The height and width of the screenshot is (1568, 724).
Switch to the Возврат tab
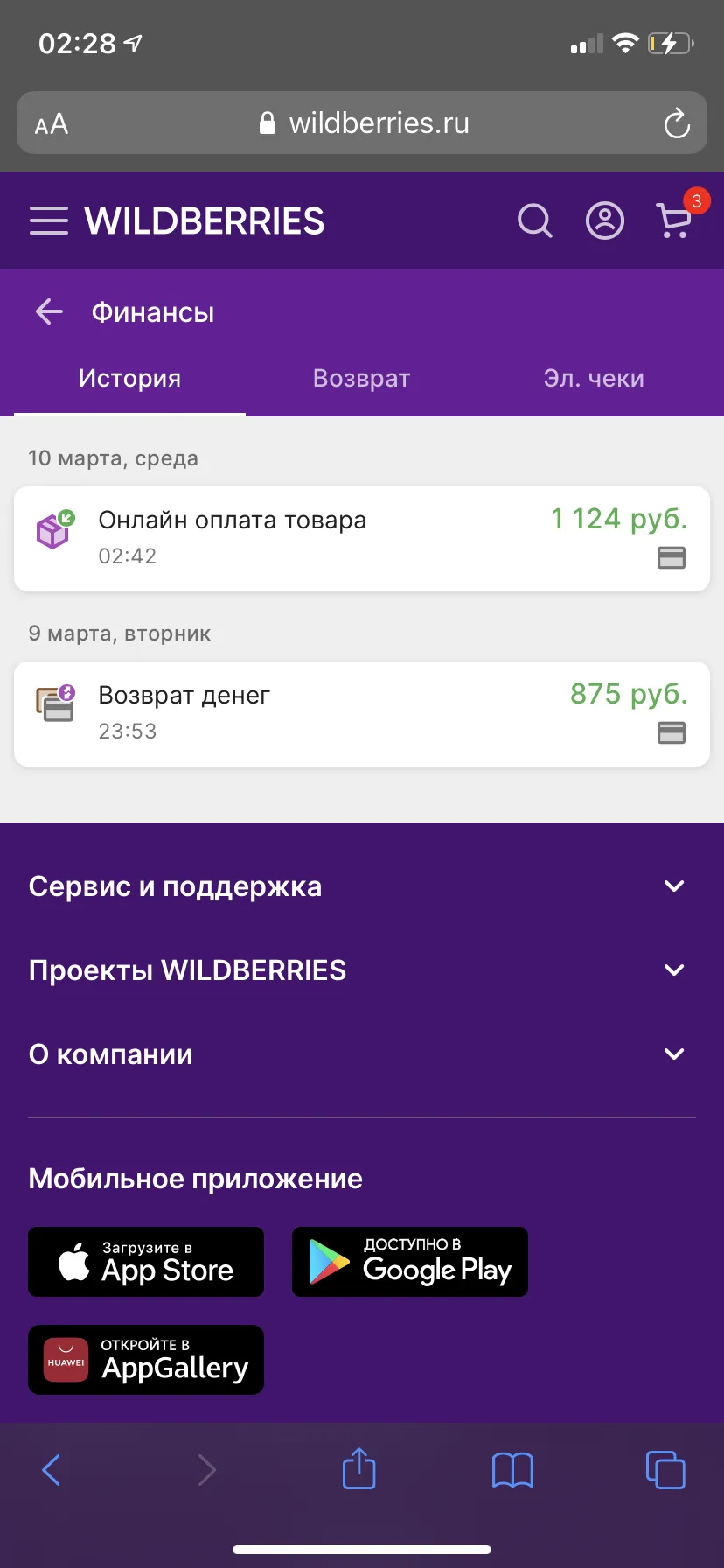pos(361,378)
